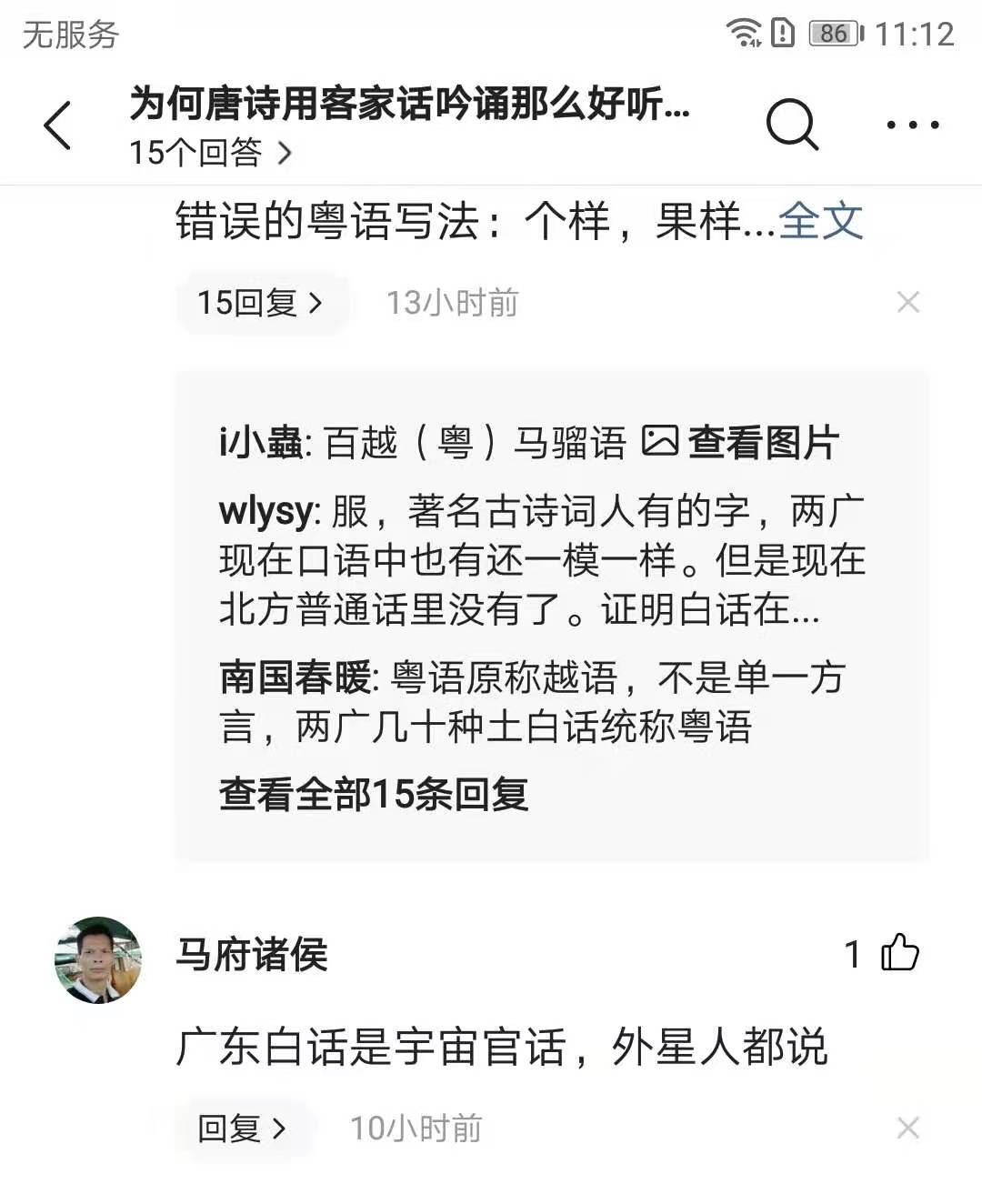The width and height of the screenshot is (982, 1204).
Task: Open the 15个回答 answers link
Action: 209,153
